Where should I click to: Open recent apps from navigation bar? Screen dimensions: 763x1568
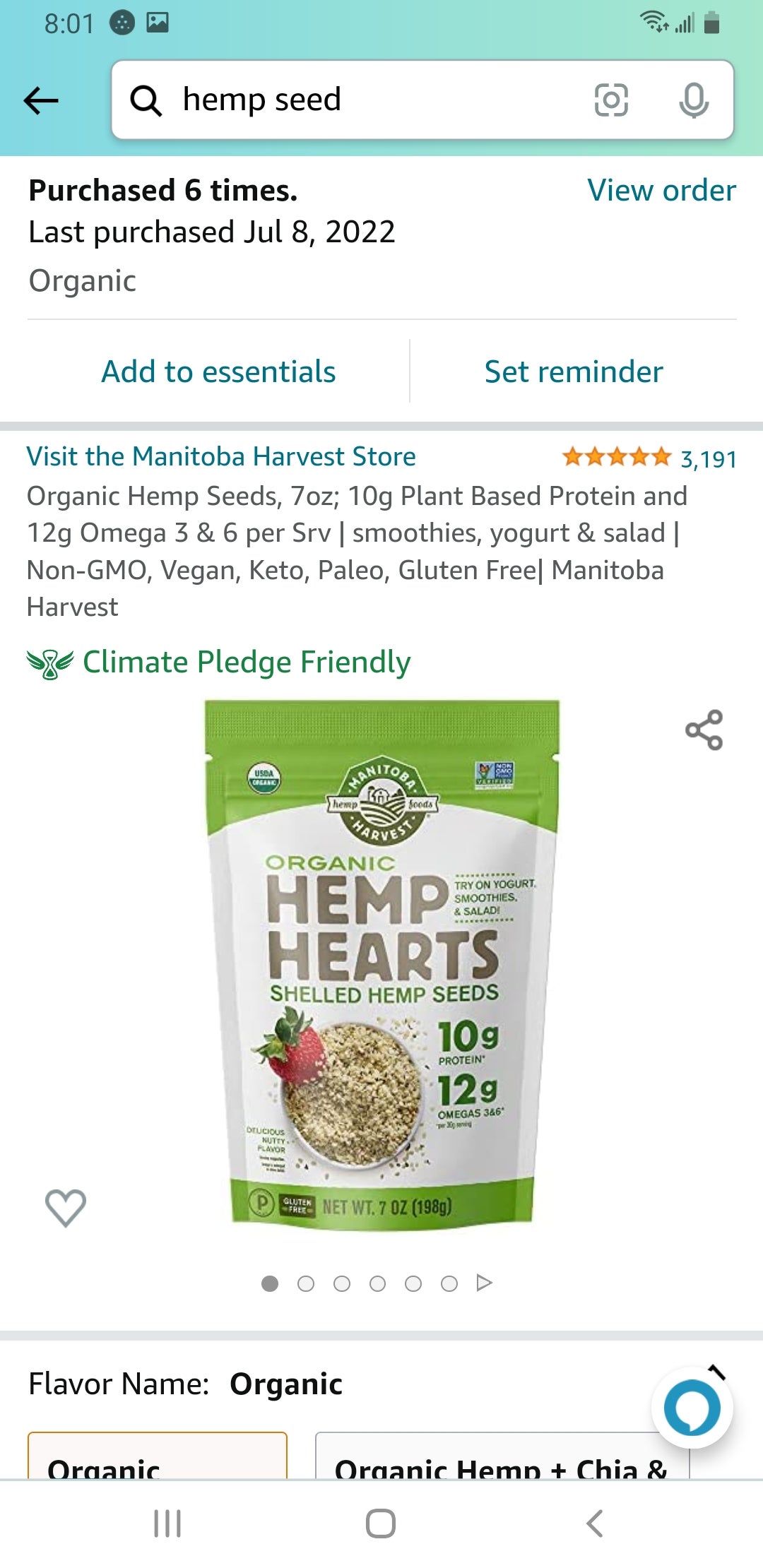click(167, 1524)
